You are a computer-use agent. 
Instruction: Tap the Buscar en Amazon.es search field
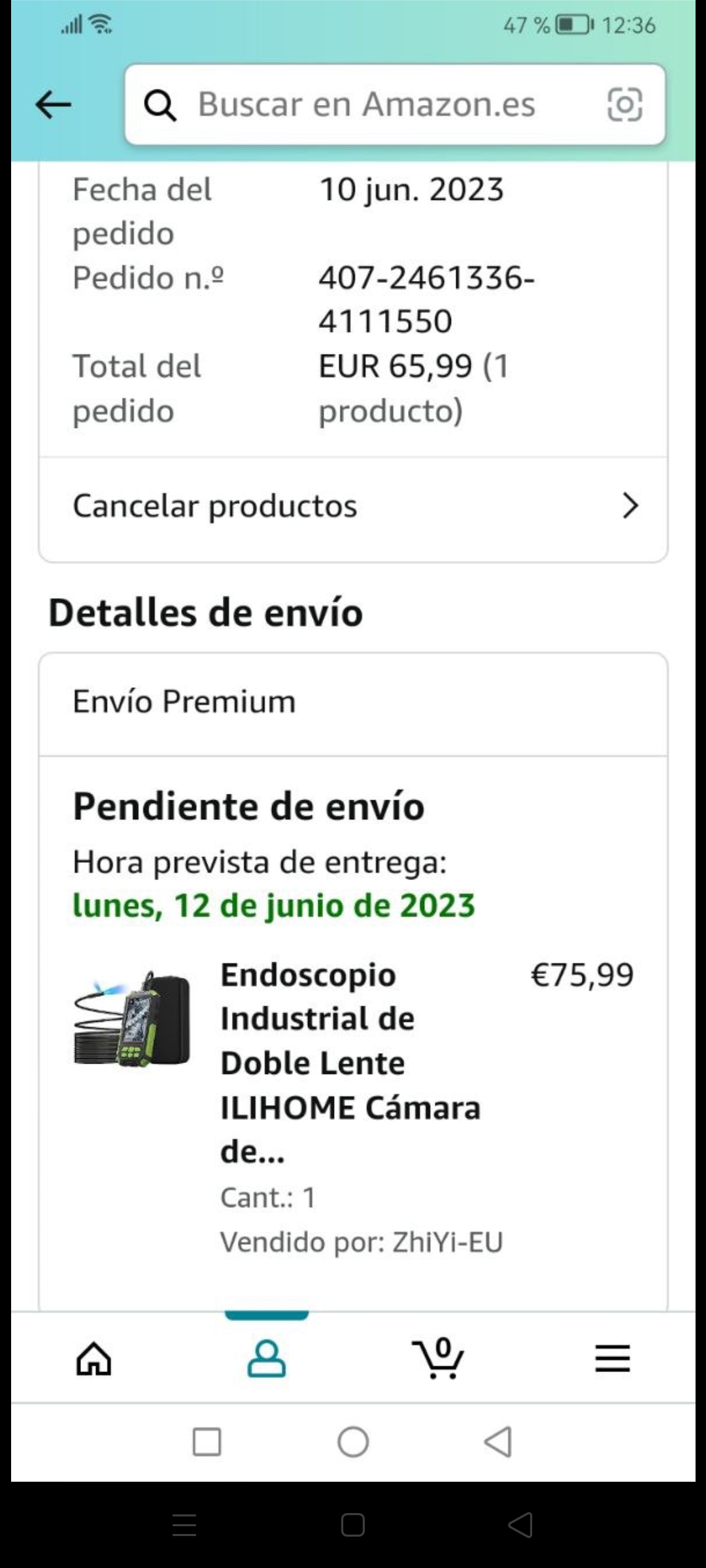point(366,105)
